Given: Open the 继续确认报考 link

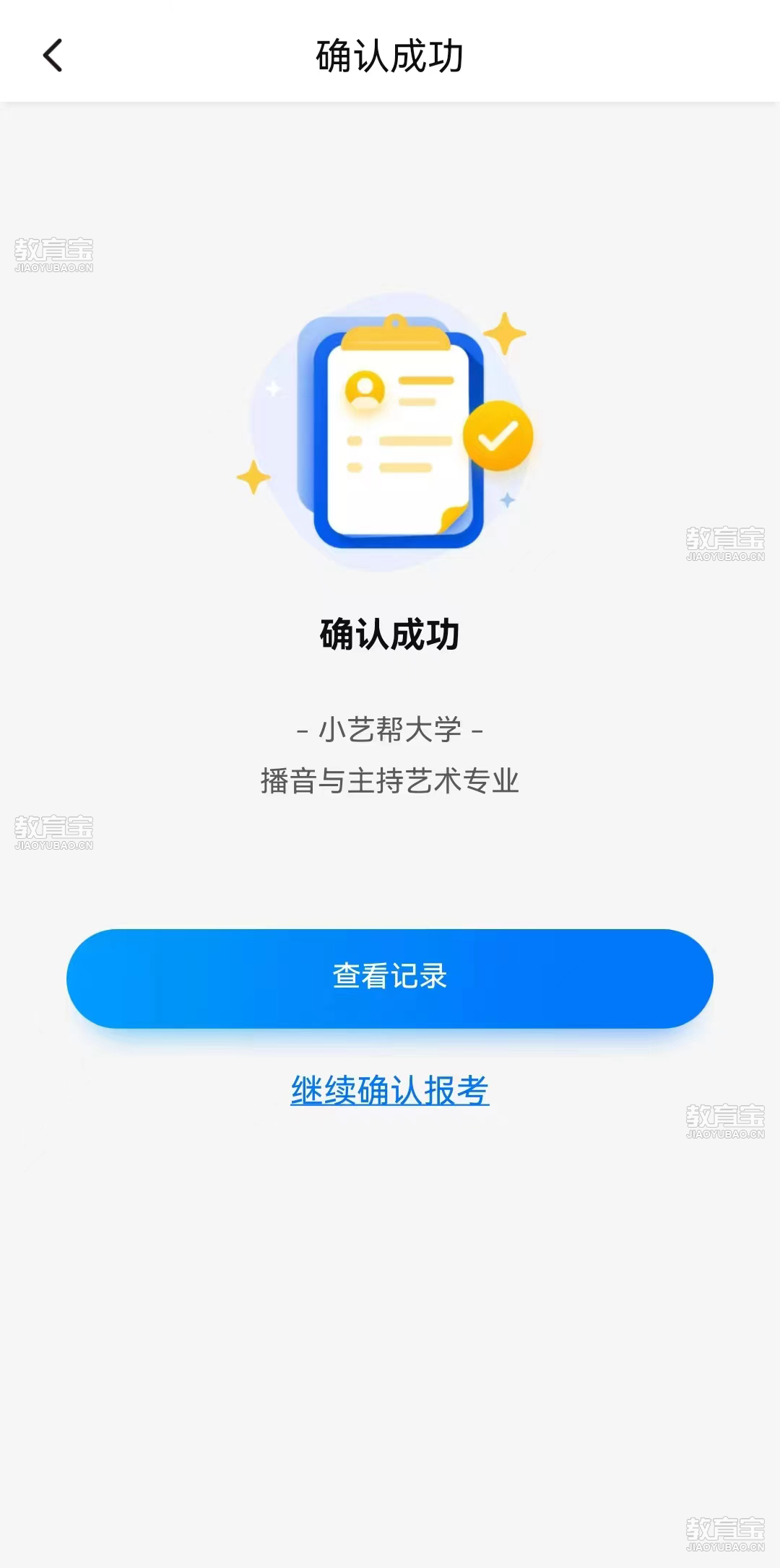Looking at the screenshot, I should (x=390, y=1090).
